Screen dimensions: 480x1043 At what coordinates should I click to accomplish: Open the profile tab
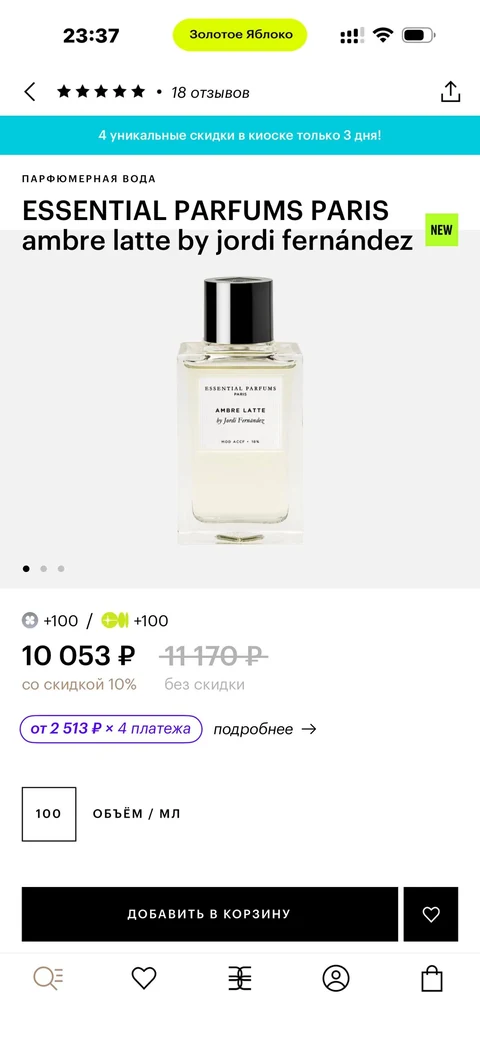[x=336, y=978]
